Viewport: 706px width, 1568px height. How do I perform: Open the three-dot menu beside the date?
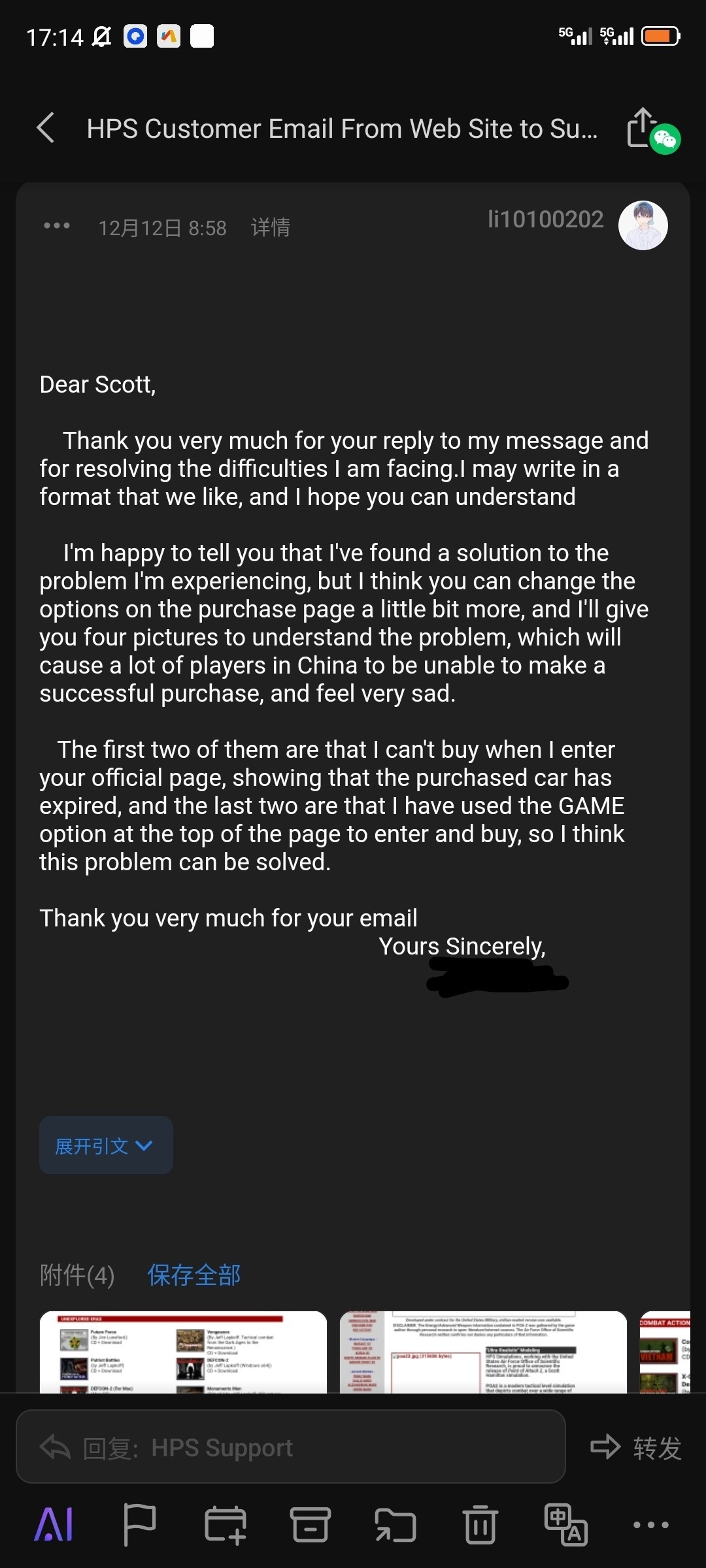(x=57, y=226)
